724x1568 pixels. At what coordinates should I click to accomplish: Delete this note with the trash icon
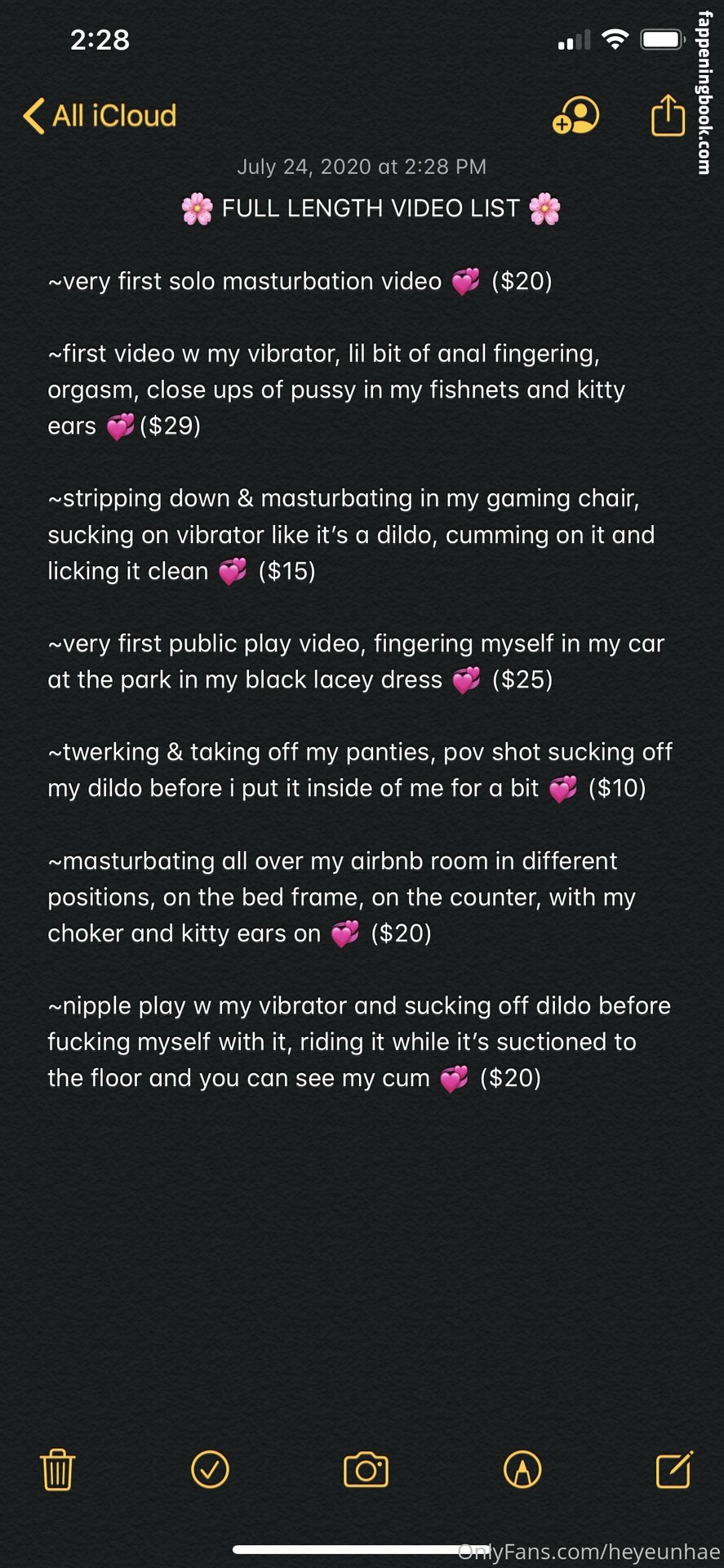57,1470
